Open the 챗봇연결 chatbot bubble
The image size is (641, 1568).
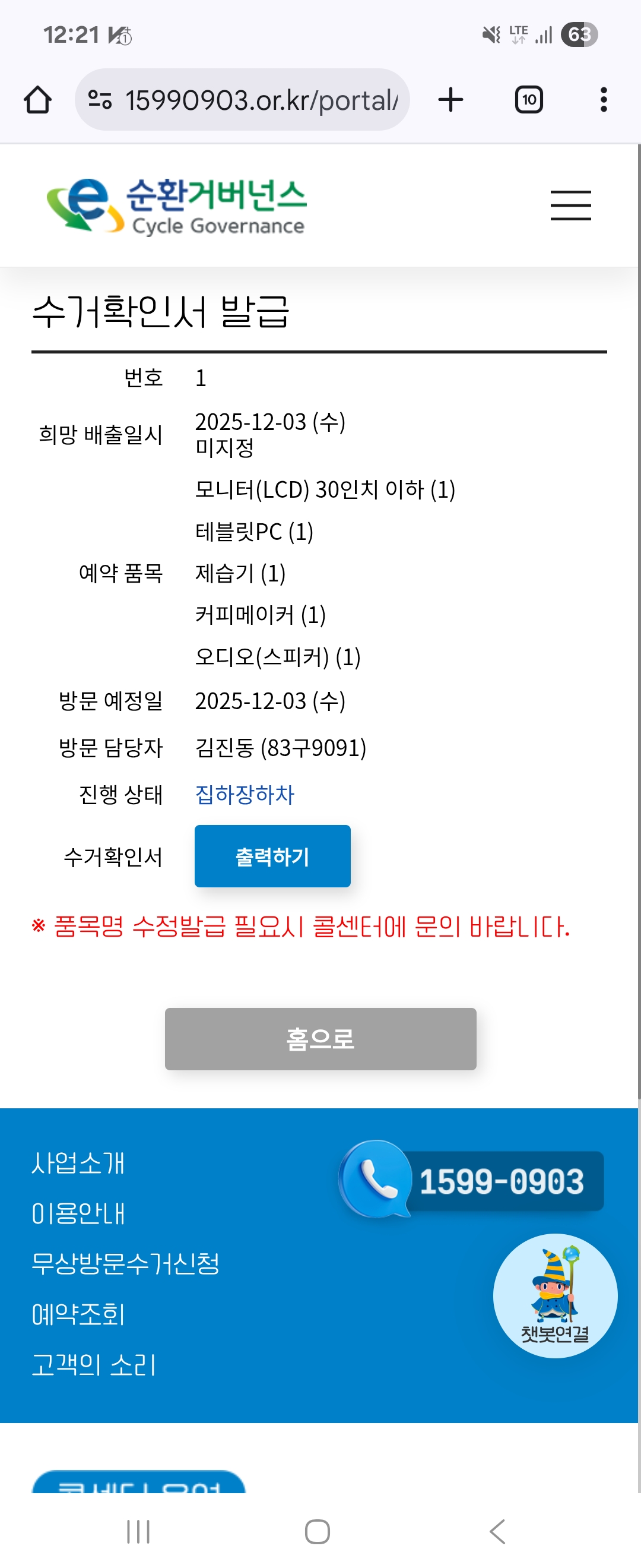click(554, 1295)
